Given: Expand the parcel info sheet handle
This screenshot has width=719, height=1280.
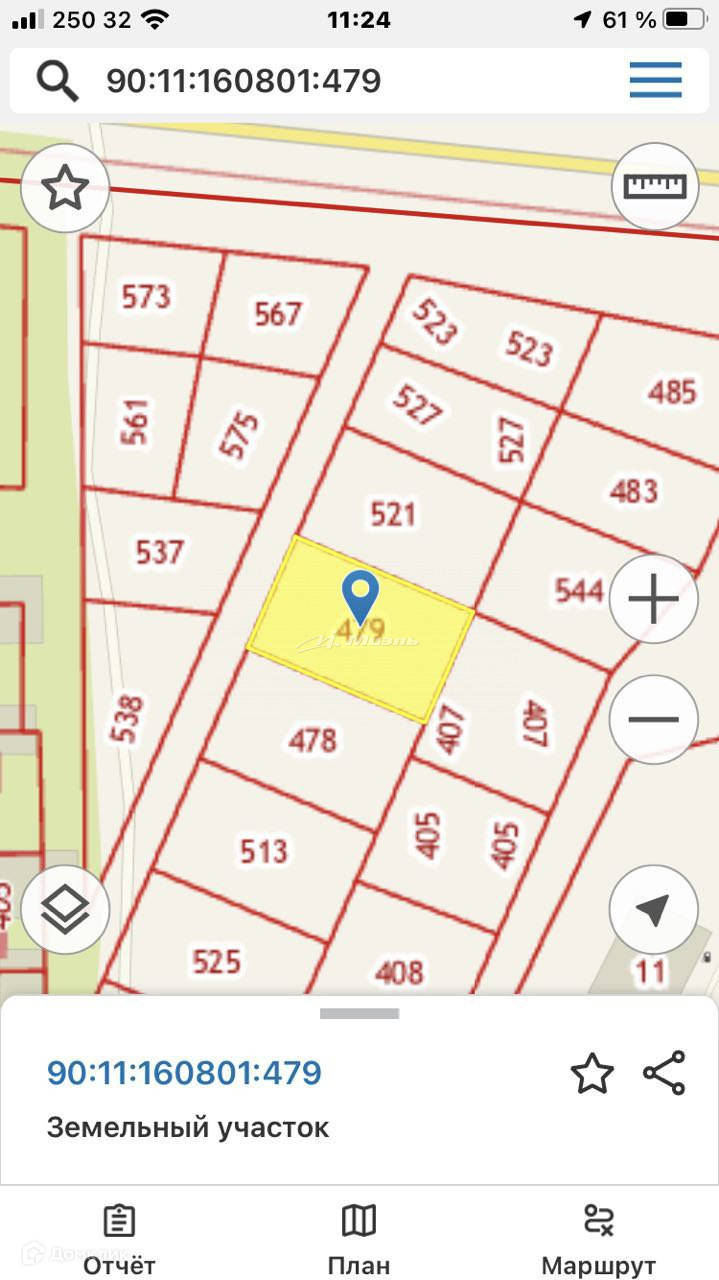Looking at the screenshot, I should (x=359, y=1013).
